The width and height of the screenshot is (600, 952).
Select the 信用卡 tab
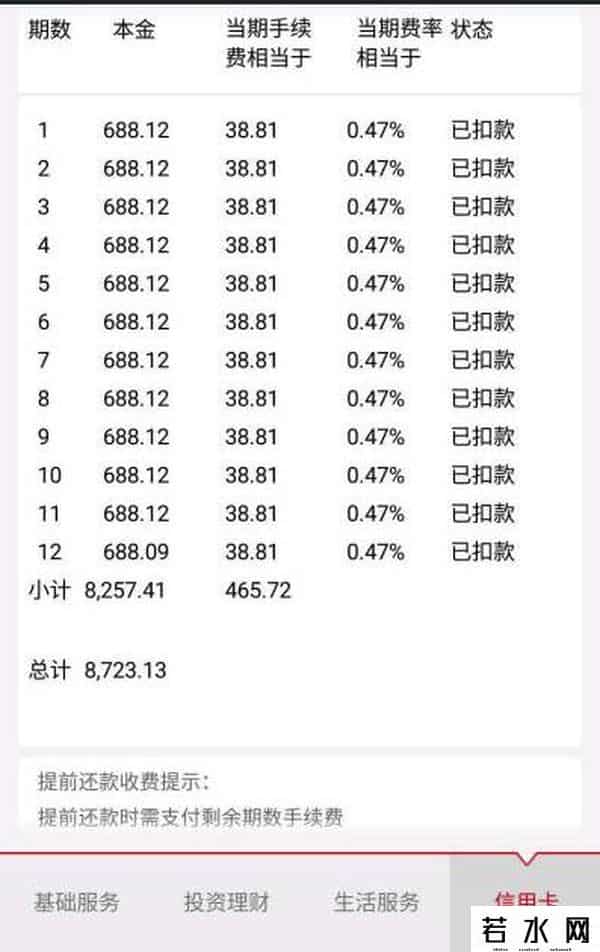click(x=524, y=893)
